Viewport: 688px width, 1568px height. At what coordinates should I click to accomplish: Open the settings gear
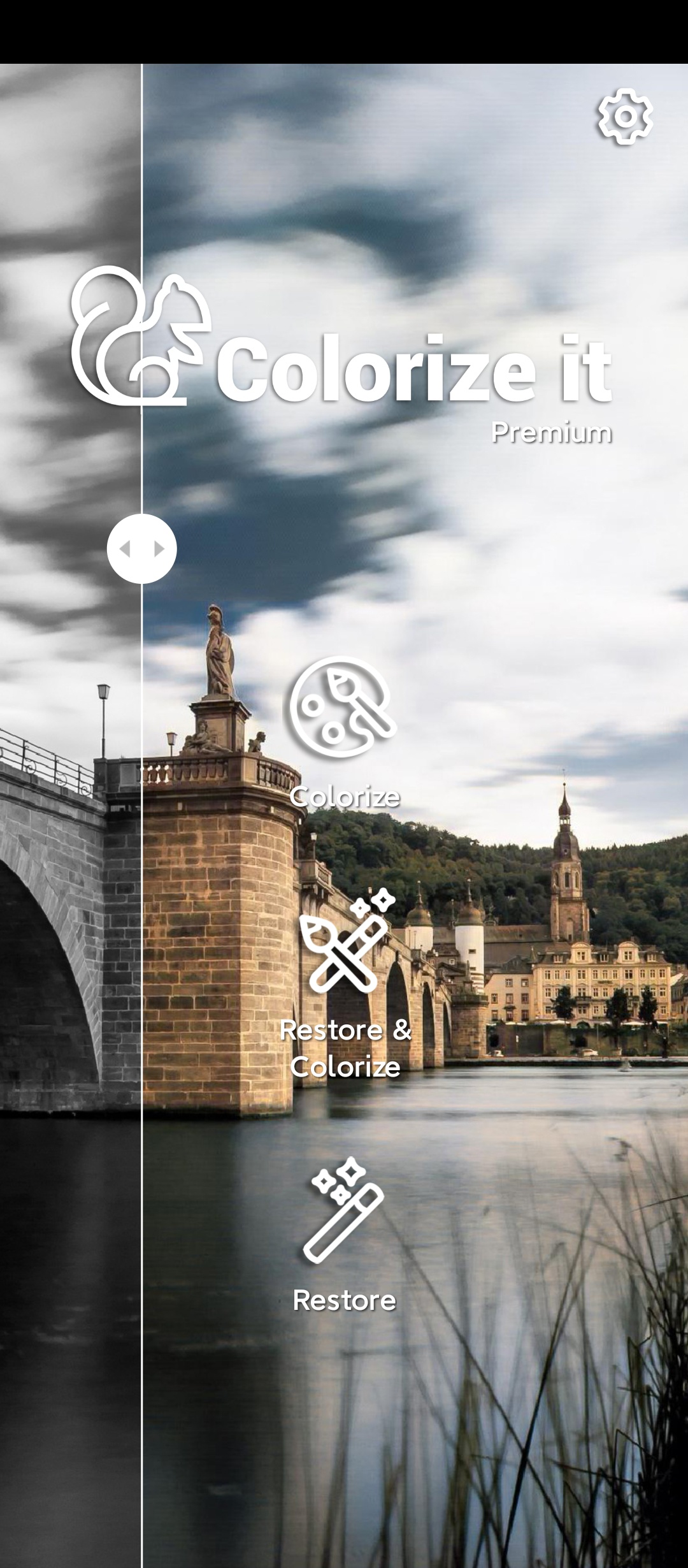(x=625, y=117)
